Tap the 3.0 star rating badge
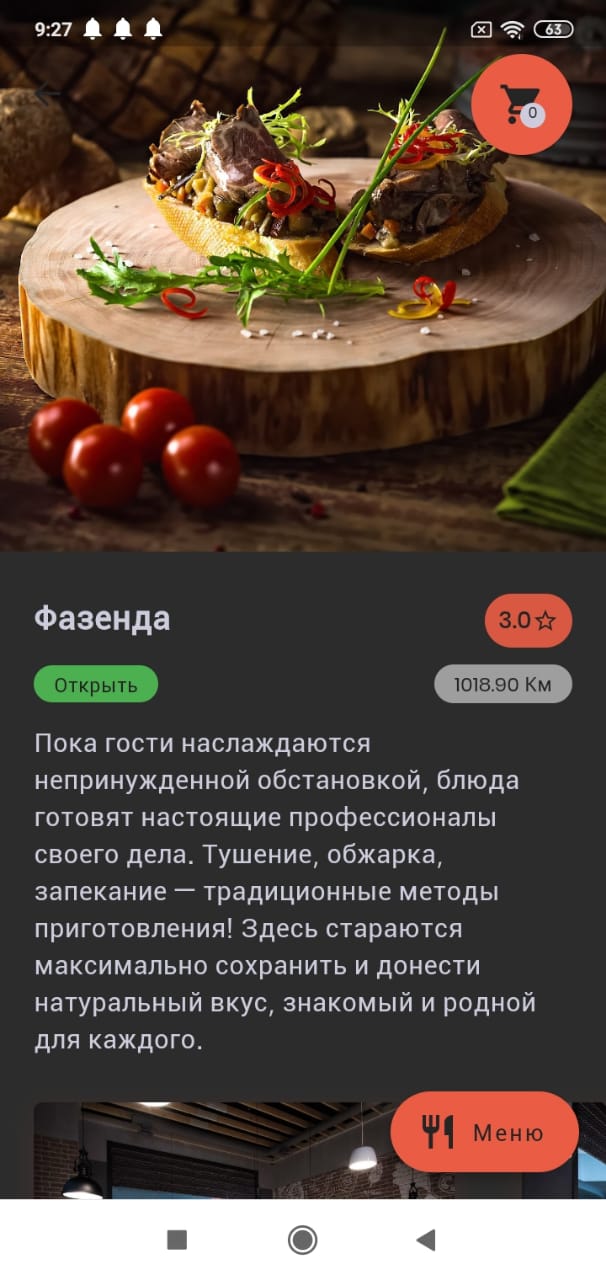 click(528, 620)
